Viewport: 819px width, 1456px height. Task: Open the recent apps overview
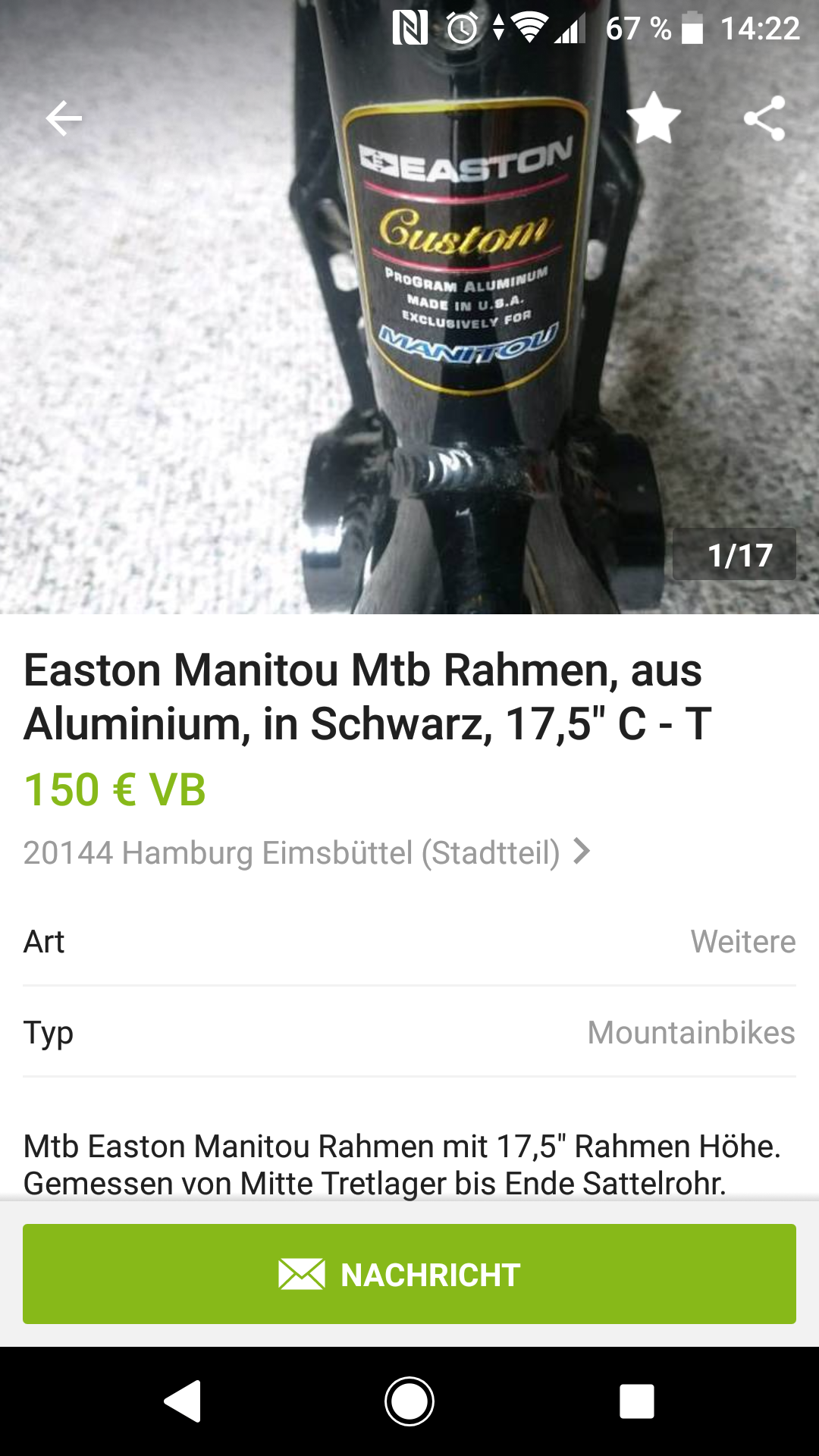637,1401
